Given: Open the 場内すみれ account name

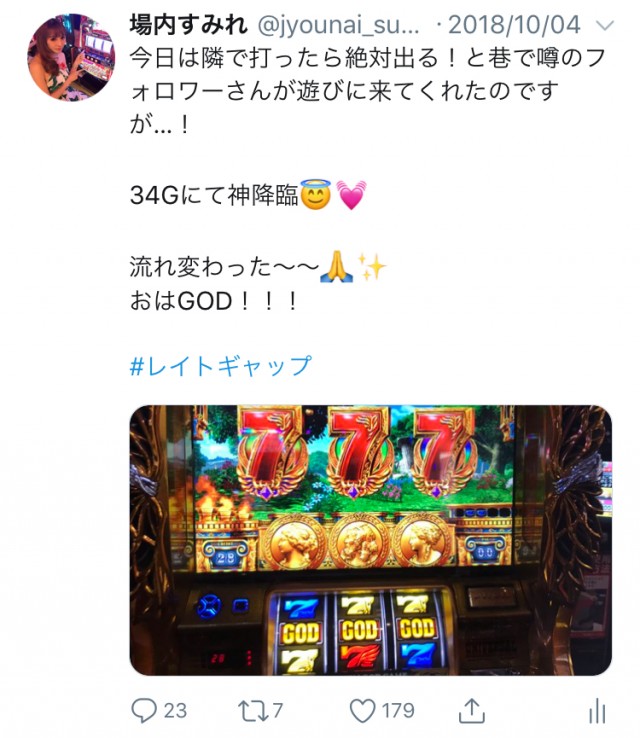Looking at the screenshot, I should (188, 23).
